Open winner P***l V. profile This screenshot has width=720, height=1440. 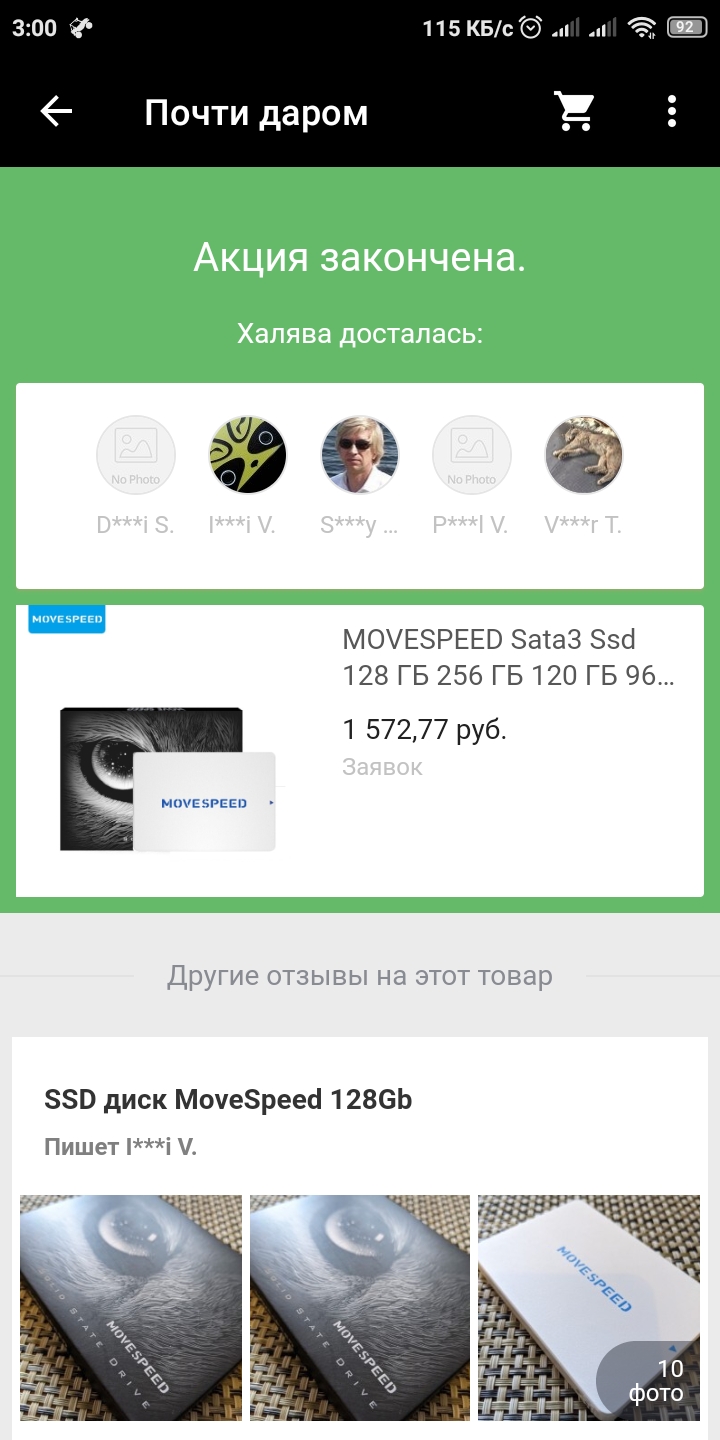tap(472, 456)
